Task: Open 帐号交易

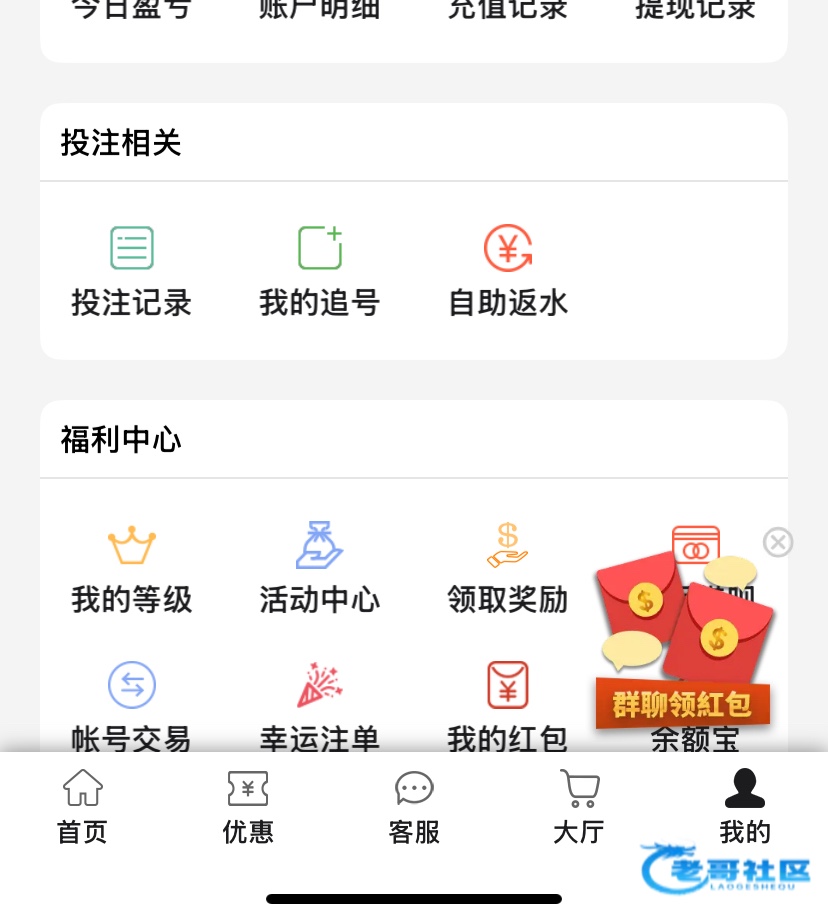Action: 131,706
